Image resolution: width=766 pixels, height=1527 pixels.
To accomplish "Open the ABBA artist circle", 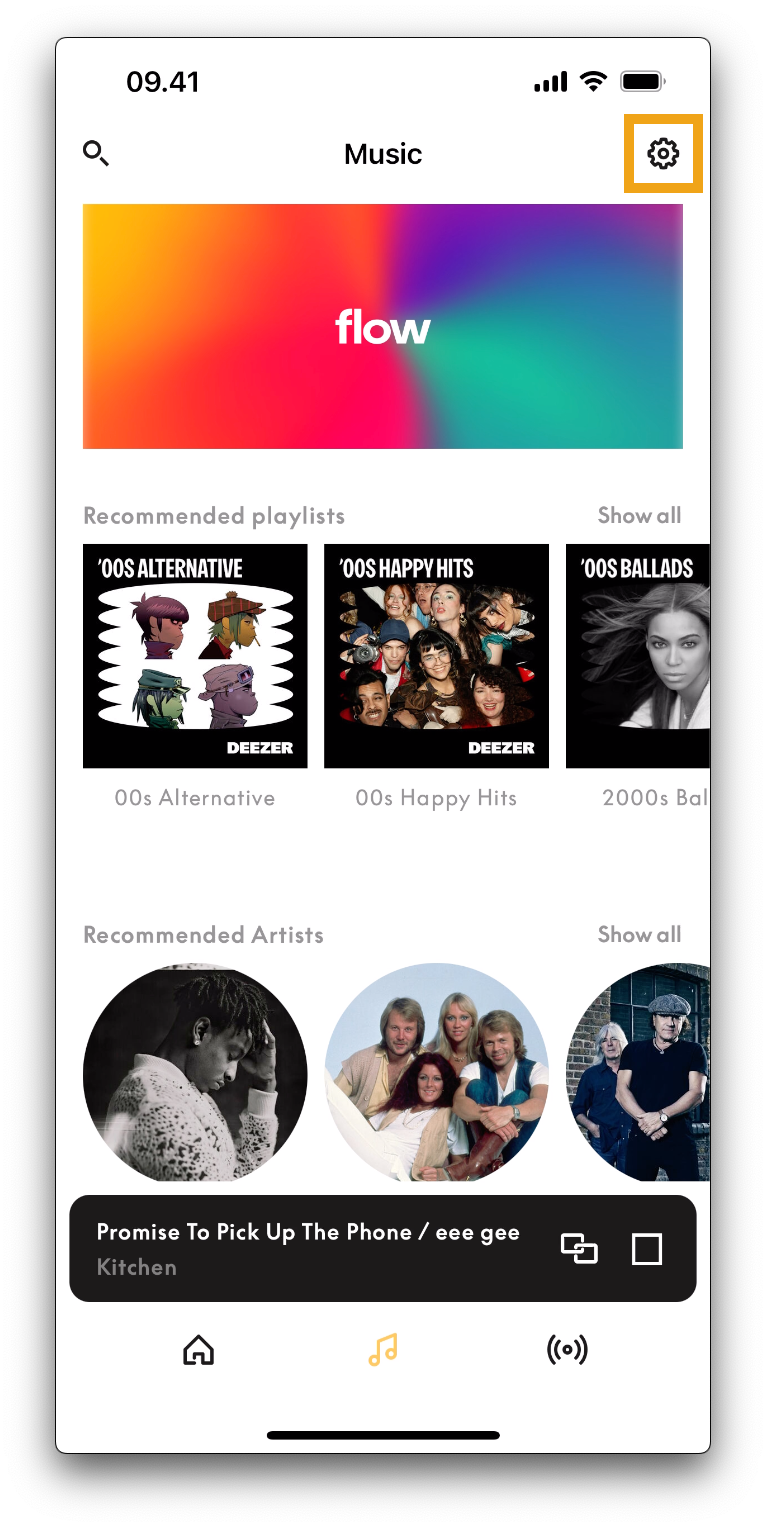I will (x=436, y=1073).
